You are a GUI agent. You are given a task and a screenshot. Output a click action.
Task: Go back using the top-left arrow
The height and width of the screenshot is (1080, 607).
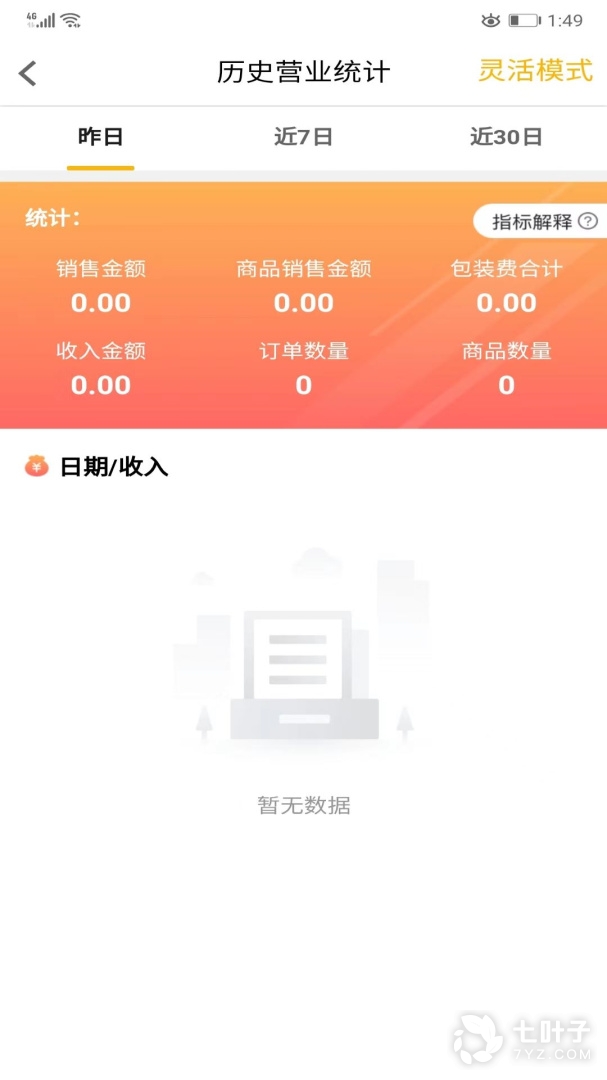point(28,72)
